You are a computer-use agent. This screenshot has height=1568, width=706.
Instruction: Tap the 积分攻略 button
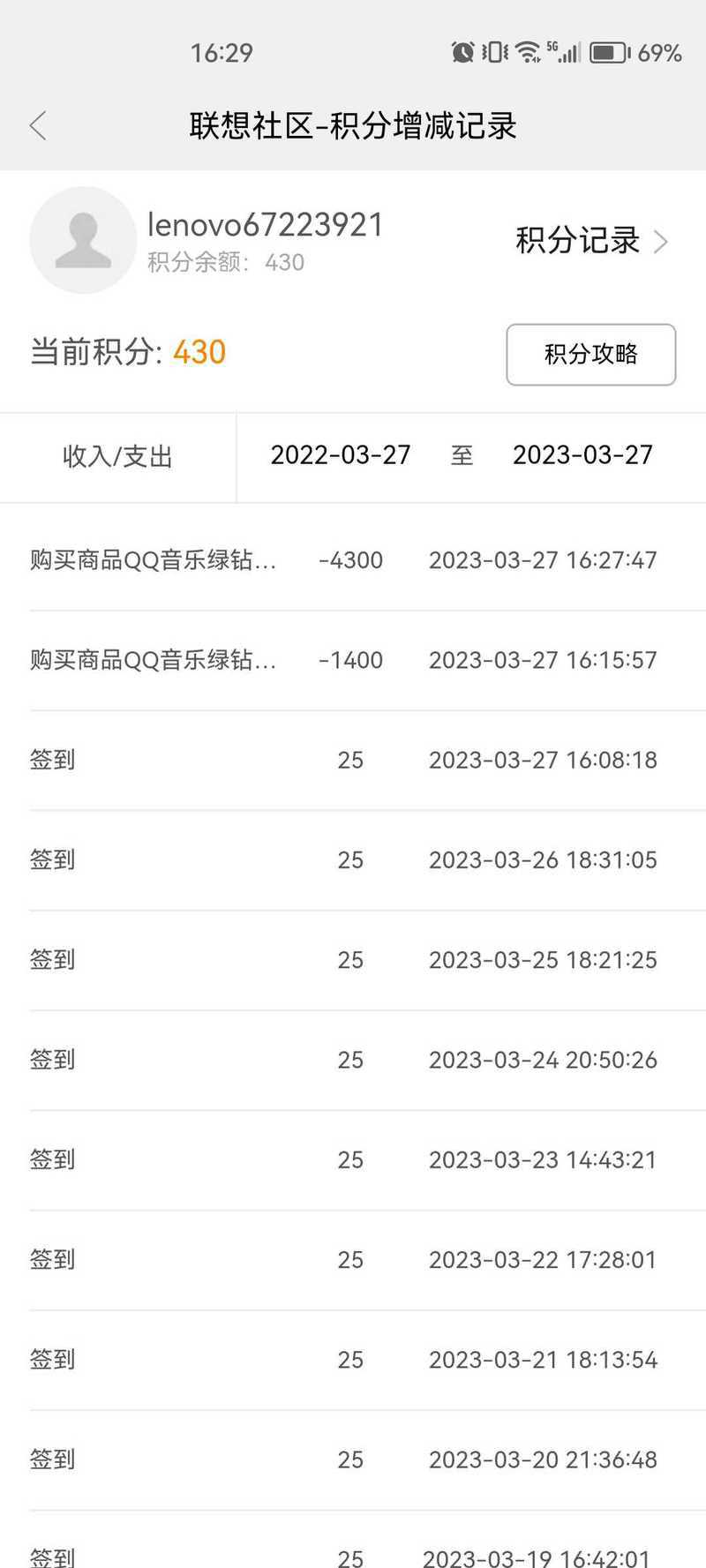[591, 354]
